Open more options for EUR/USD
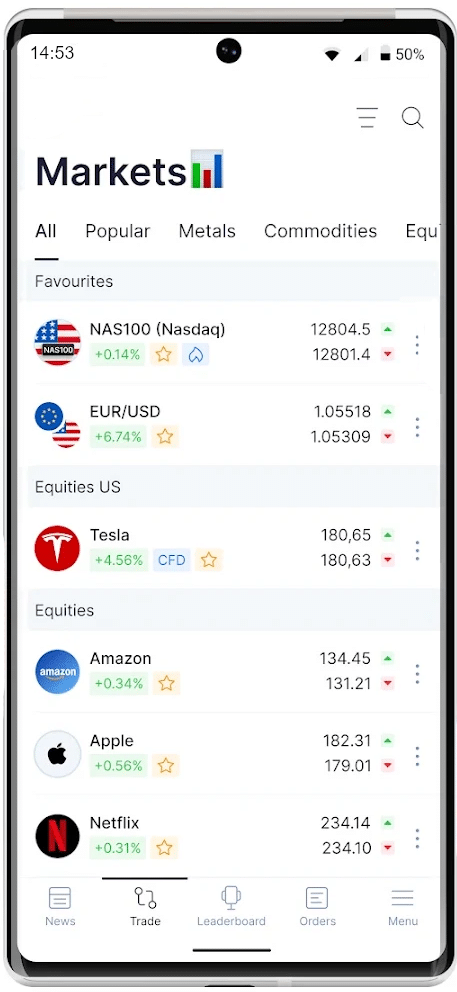Image resolution: width=457 pixels, height=992 pixels. click(x=416, y=427)
